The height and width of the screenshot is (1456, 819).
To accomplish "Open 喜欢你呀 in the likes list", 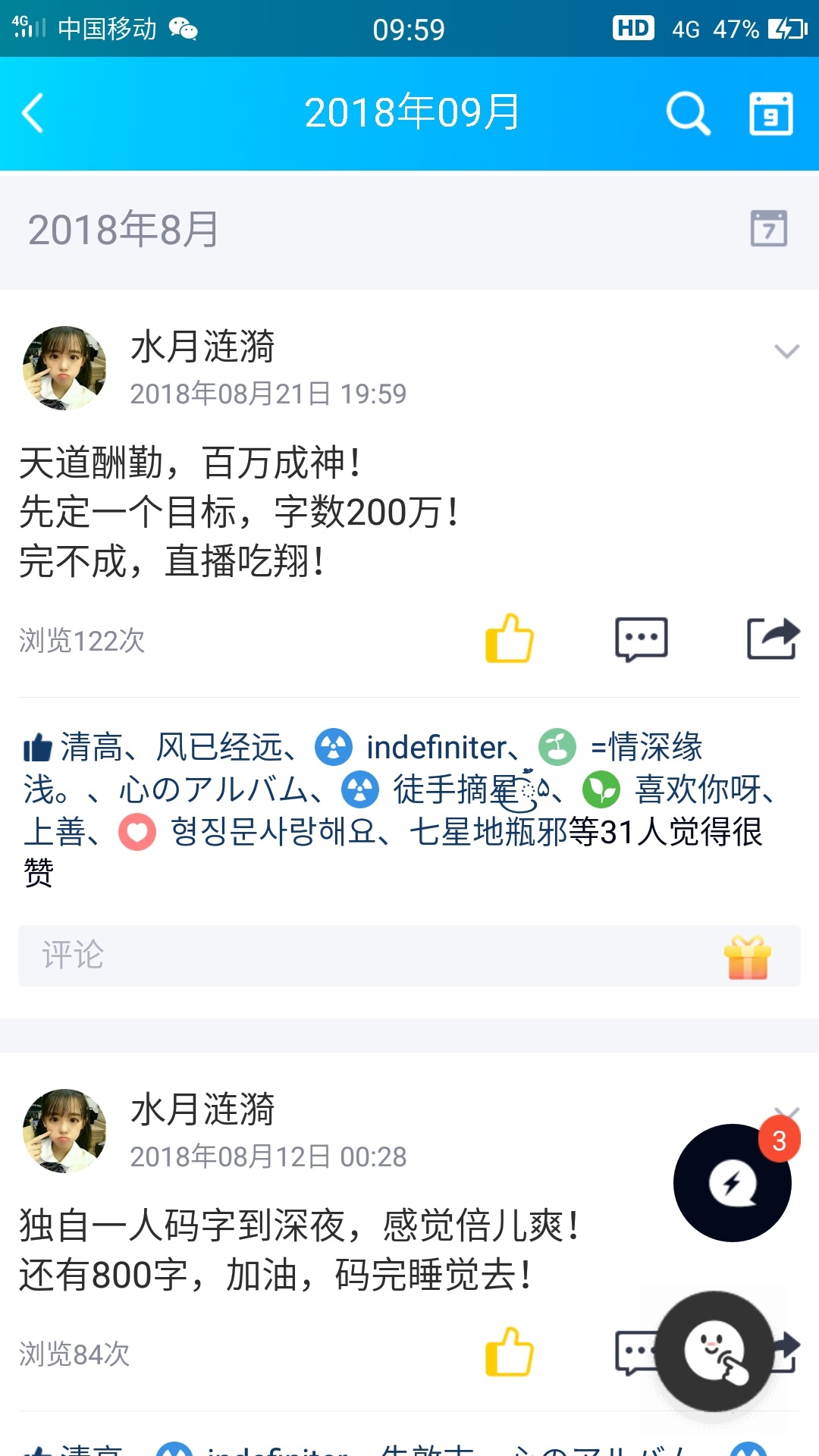I will click(x=698, y=789).
